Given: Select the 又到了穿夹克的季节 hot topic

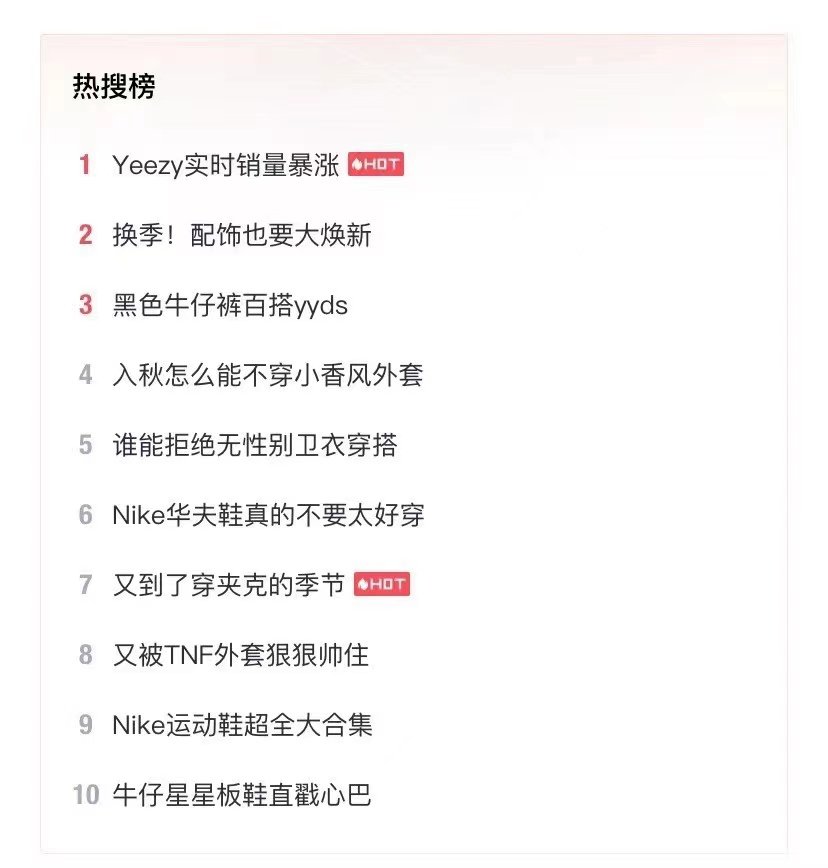Looking at the screenshot, I should click(229, 585).
